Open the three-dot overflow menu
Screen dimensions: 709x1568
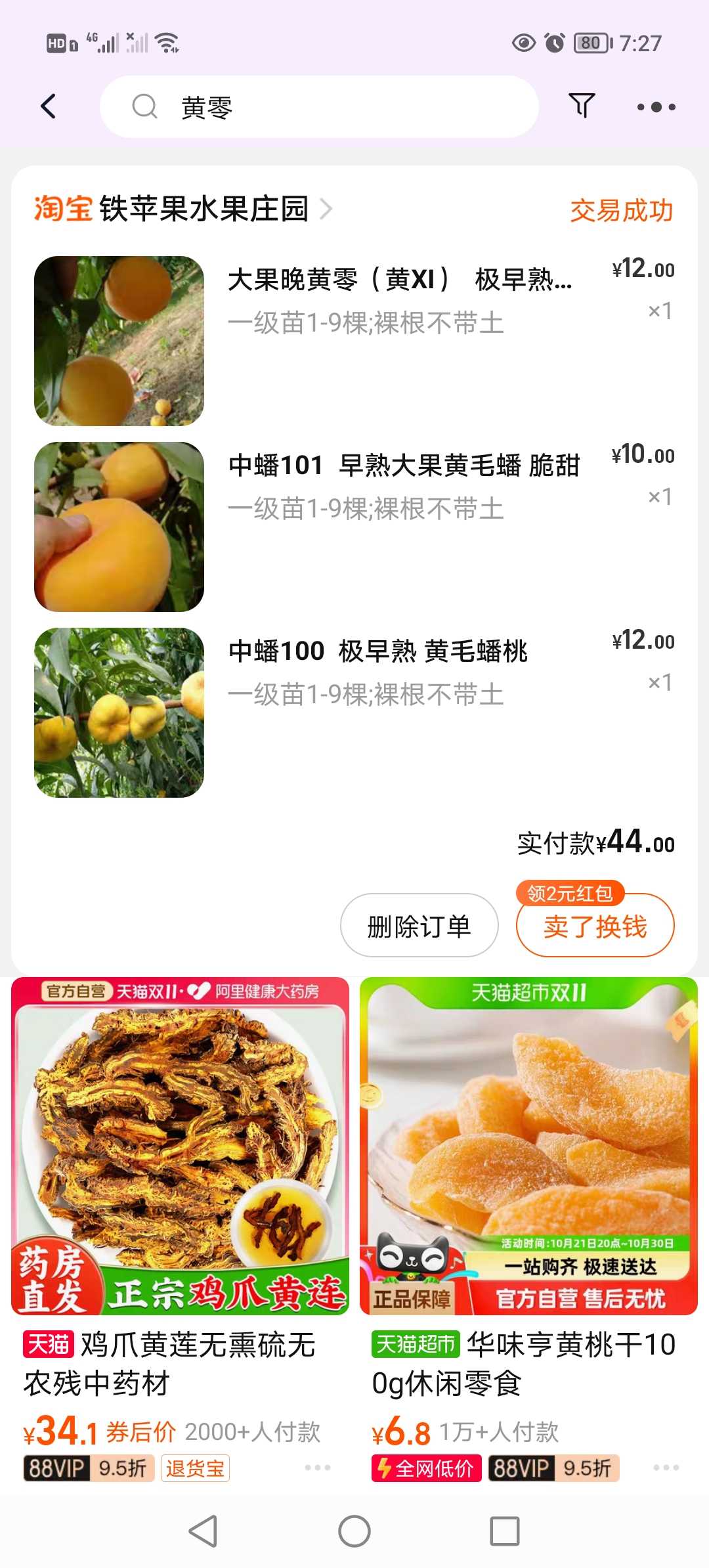click(x=656, y=106)
